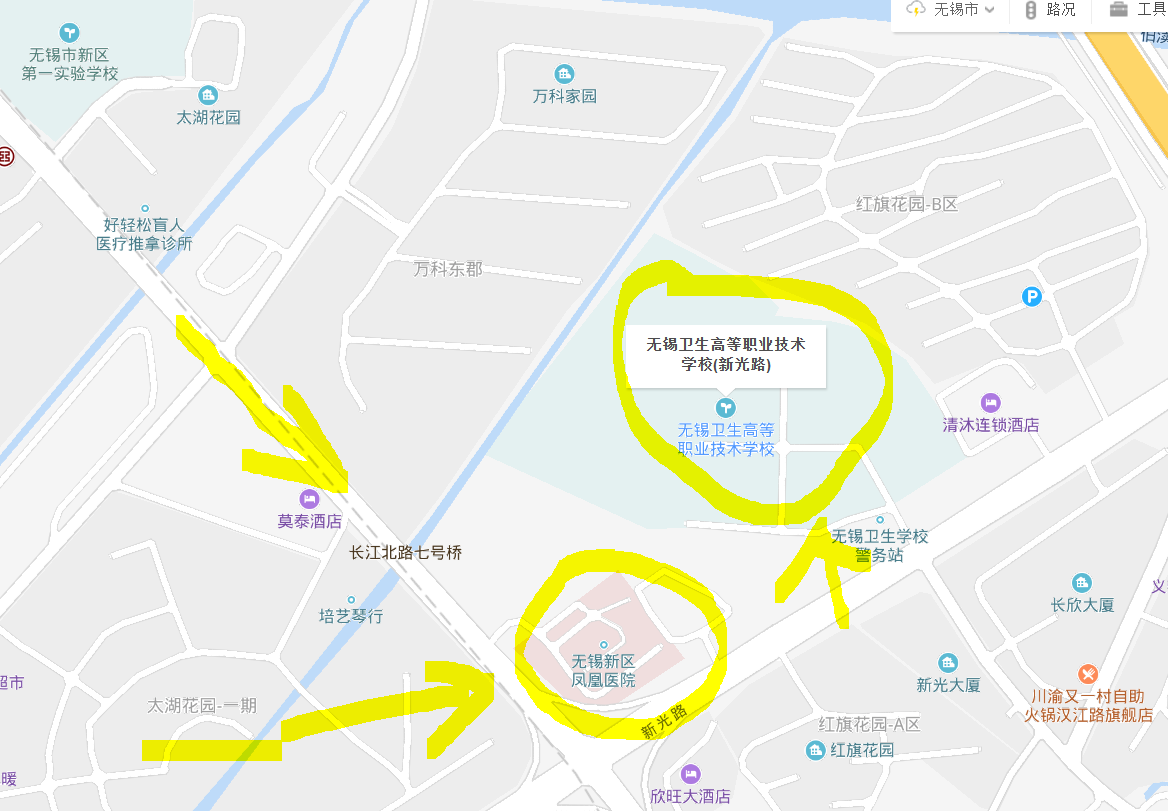Select the 万科家园 residential marker
The image size is (1168, 811).
point(565,74)
